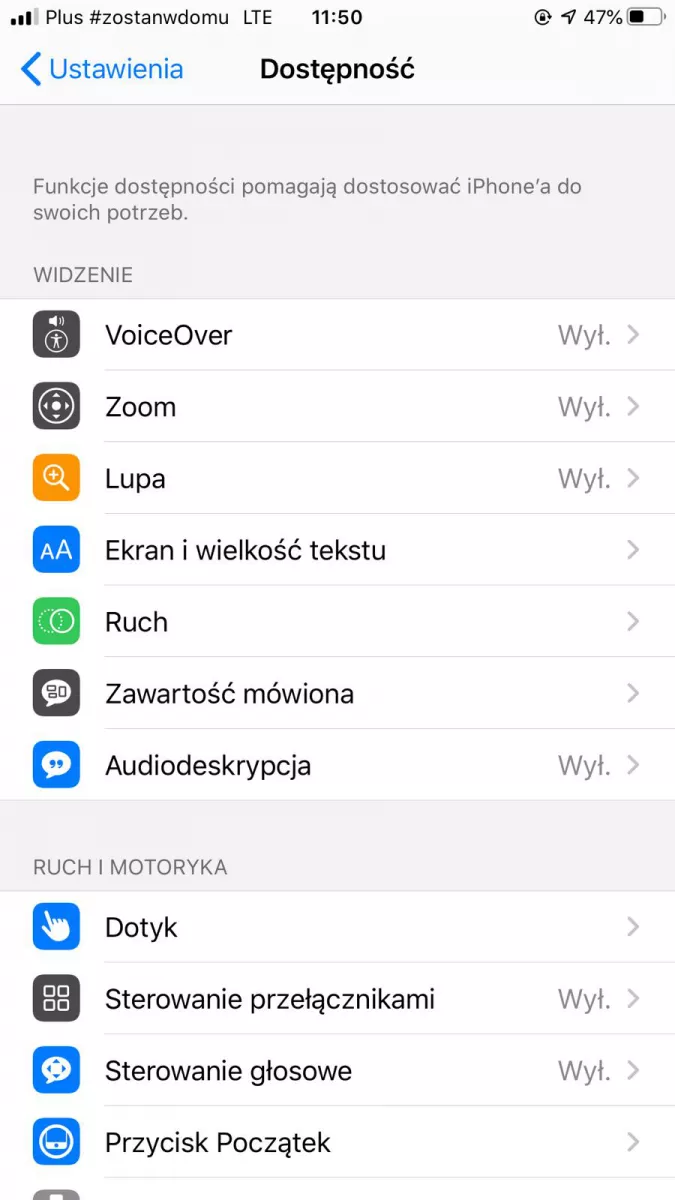The width and height of the screenshot is (675, 1200).
Task: Open Ekran i wielkość tekstu
Action: 337,550
